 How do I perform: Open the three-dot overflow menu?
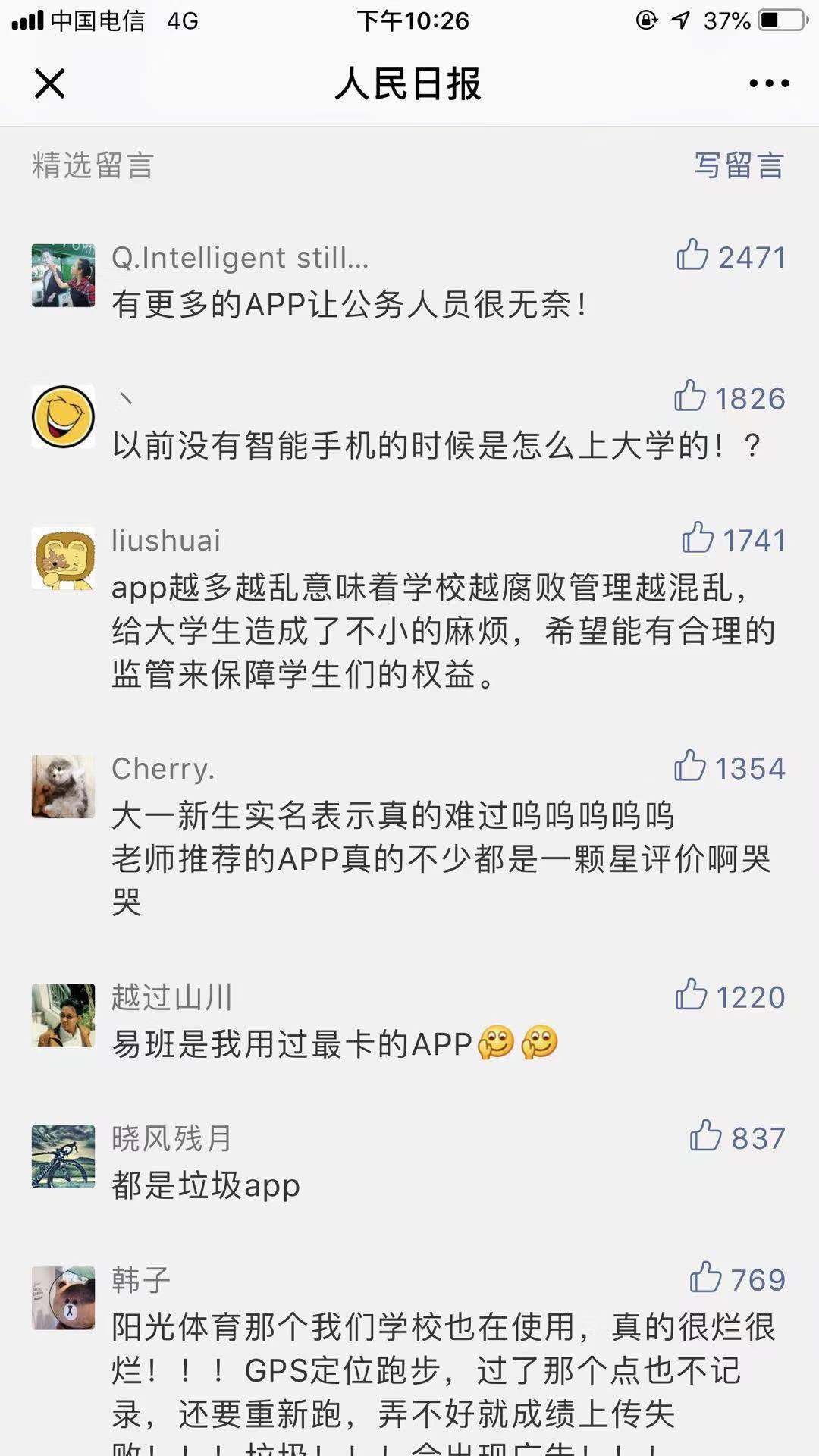[x=769, y=83]
